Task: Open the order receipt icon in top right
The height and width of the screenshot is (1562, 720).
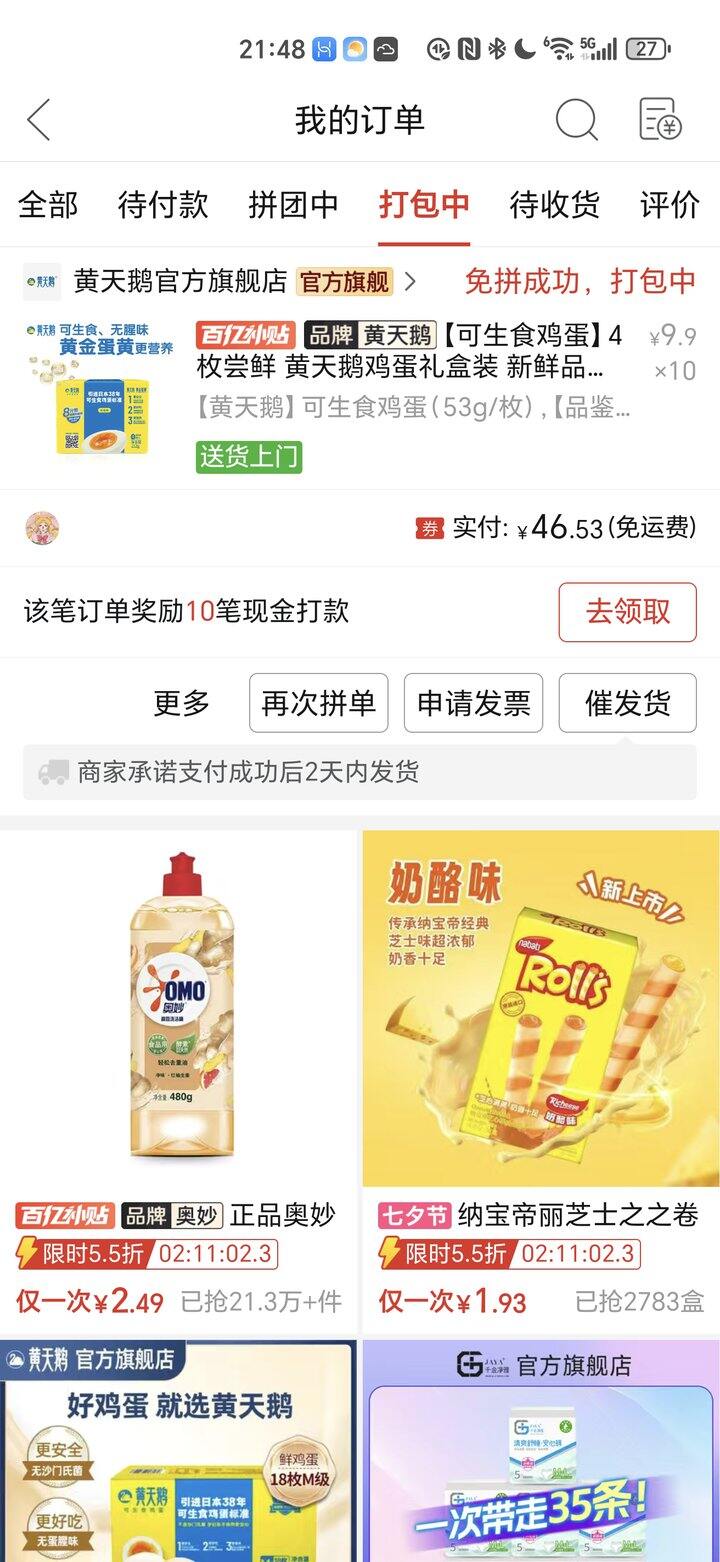Action: click(660, 120)
